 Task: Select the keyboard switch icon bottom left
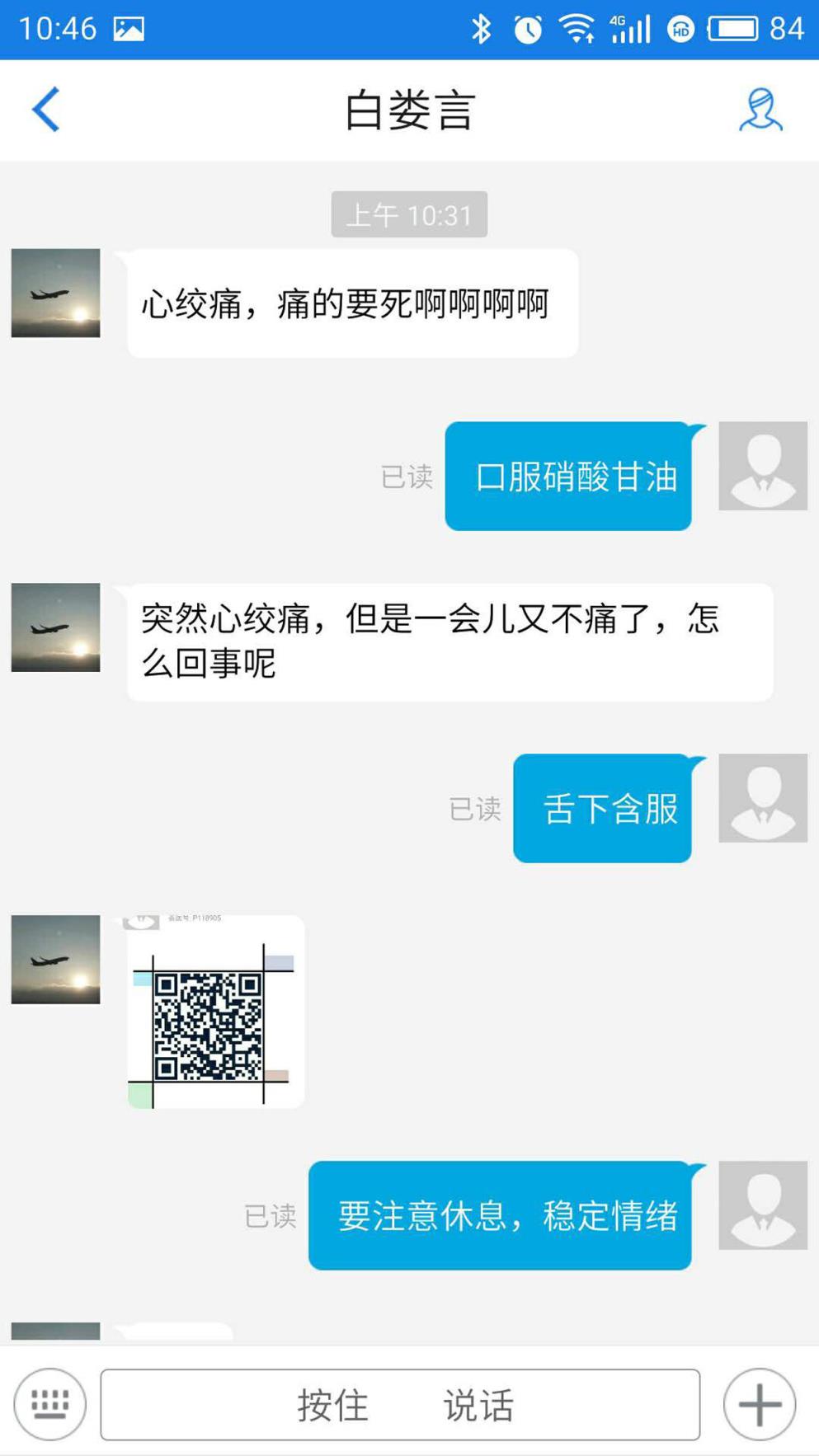pos(49,1405)
